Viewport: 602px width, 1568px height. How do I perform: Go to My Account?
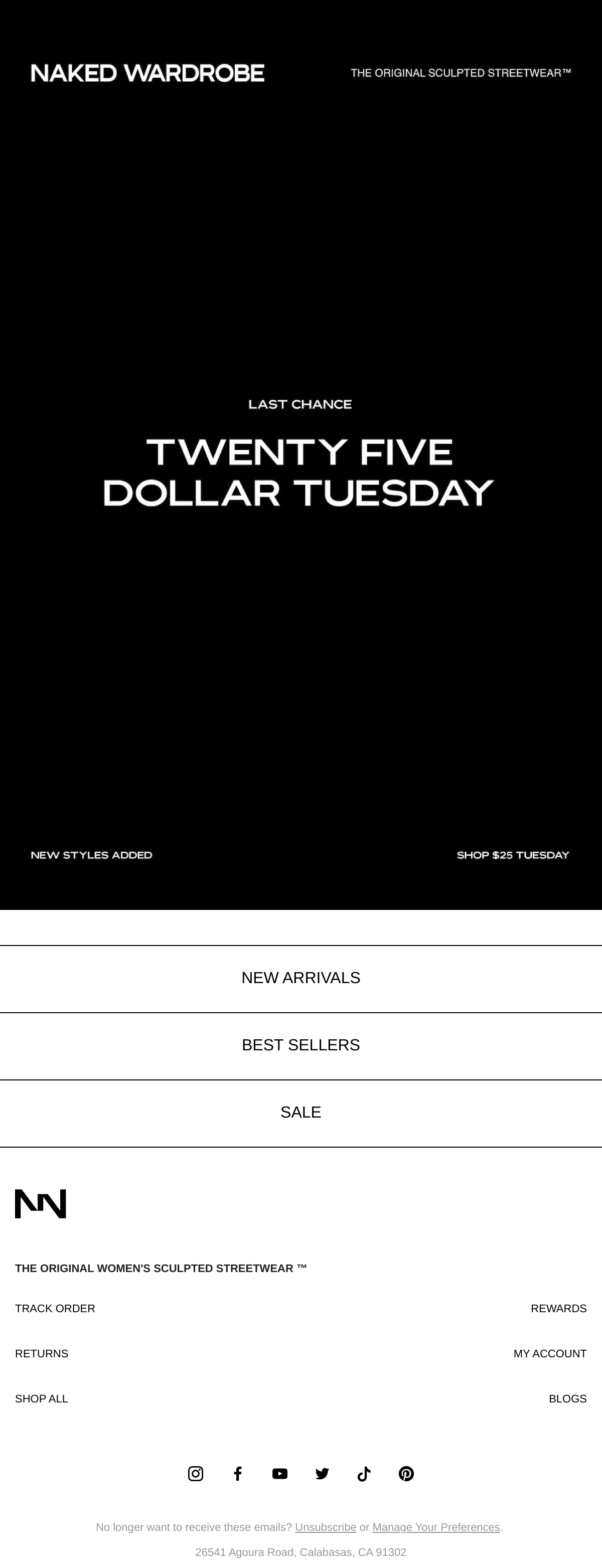click(550, 1353)
